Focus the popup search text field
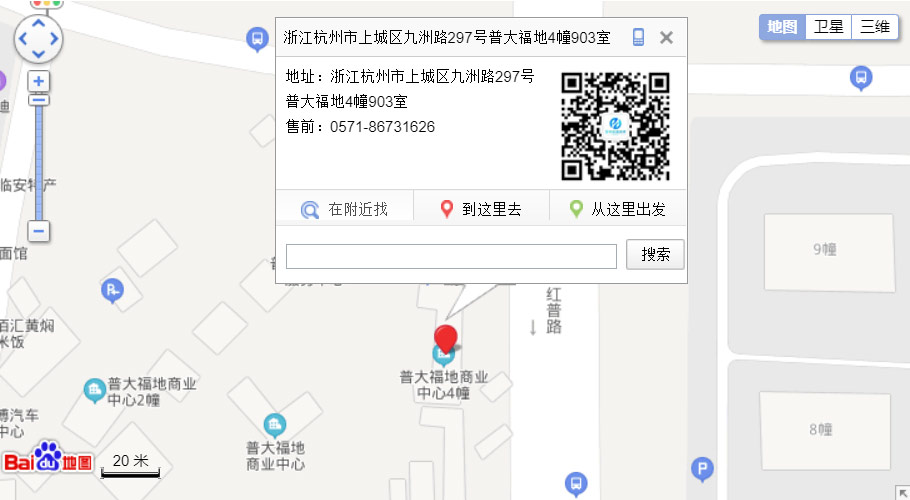 451,256
